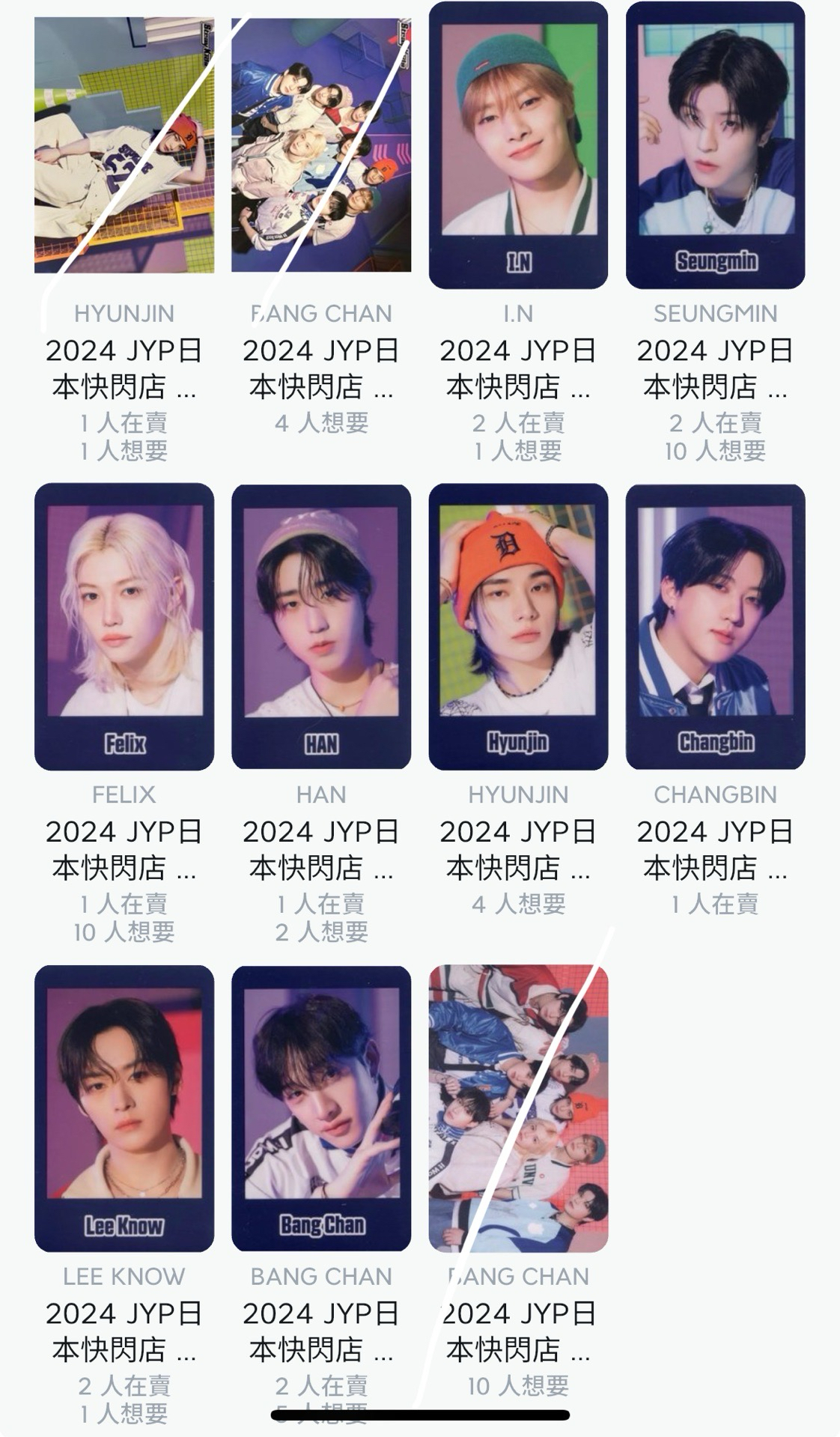840x1437 pixels.
Task: Open the BANG CHAN group card with 4 人想要
Action: (x=321, y=145)
